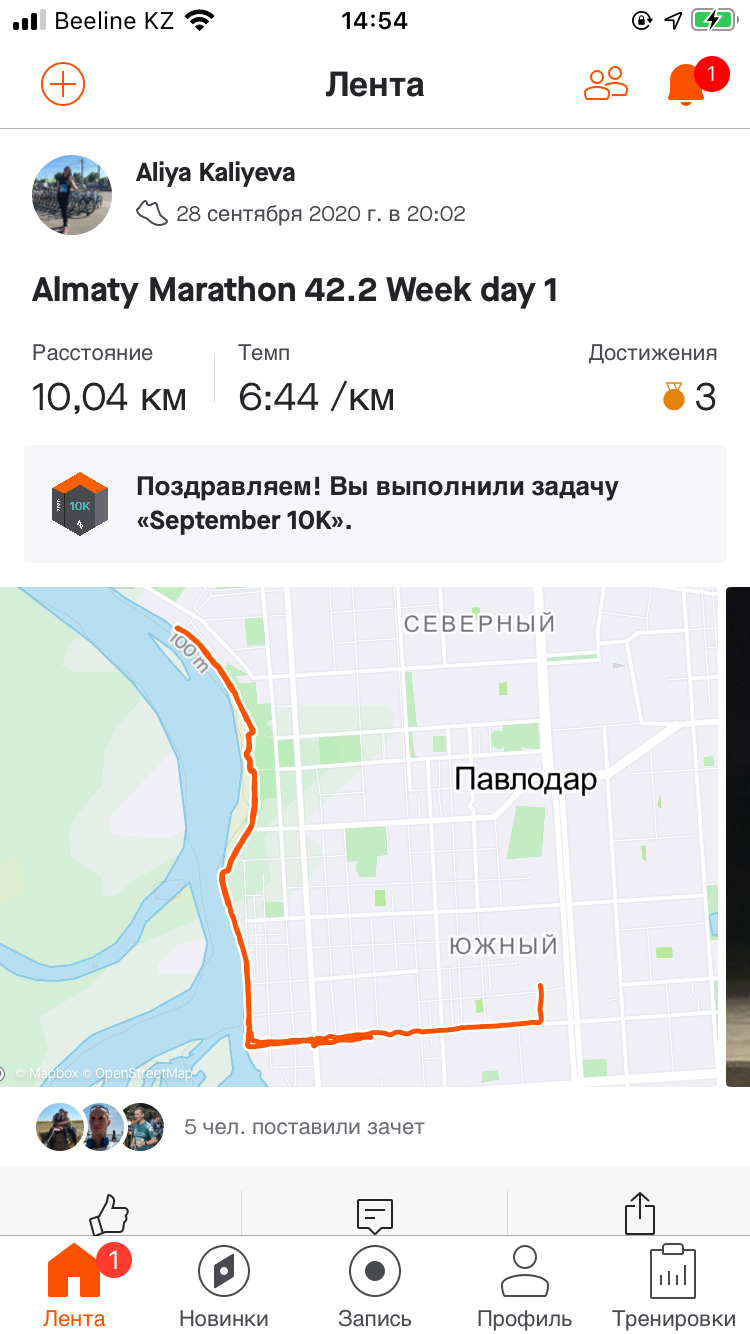Image resolution: width=750 pixels, height=1334 pixels.
Task: Share this activity
Action: [639, 1214]
